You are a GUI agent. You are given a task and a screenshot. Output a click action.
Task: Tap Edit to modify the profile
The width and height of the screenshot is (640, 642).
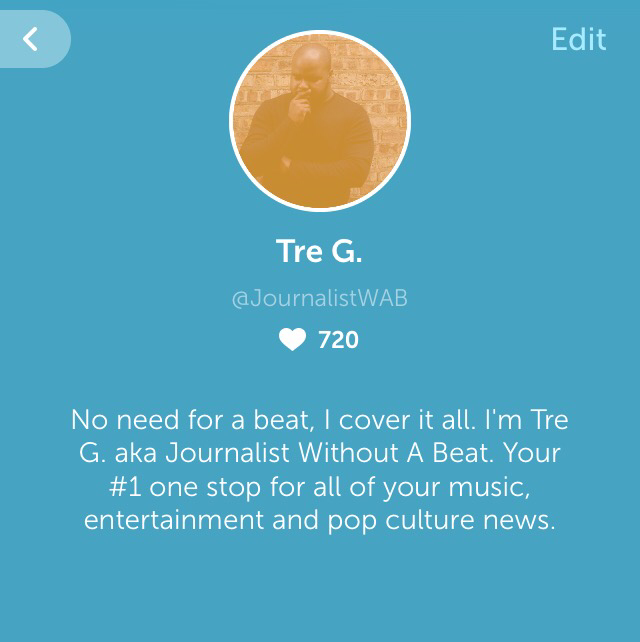(x=578, y=39)
